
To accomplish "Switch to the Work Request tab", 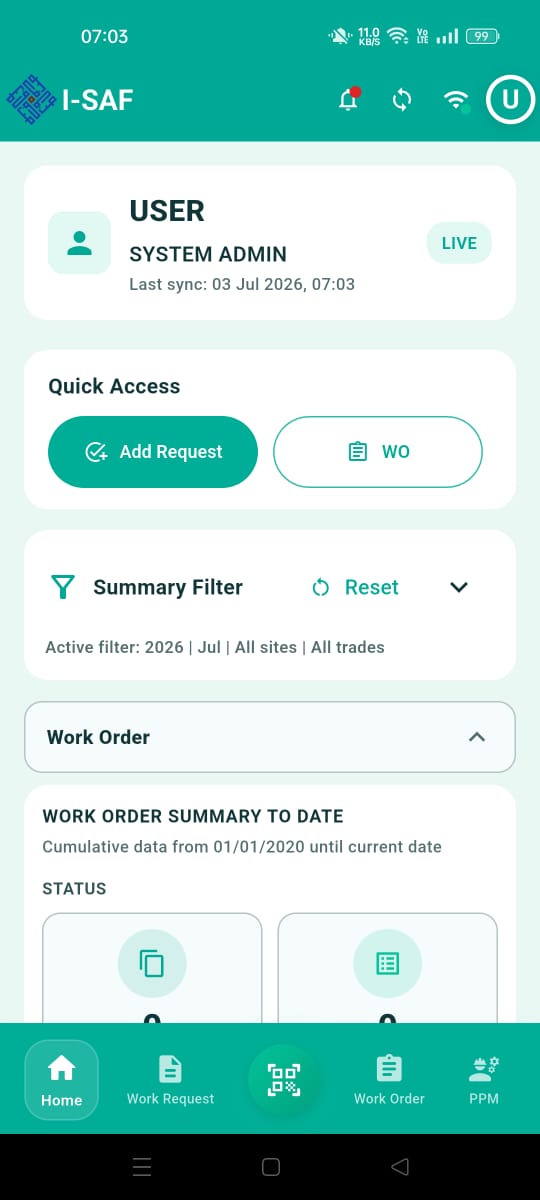I will pos(171,1080).
